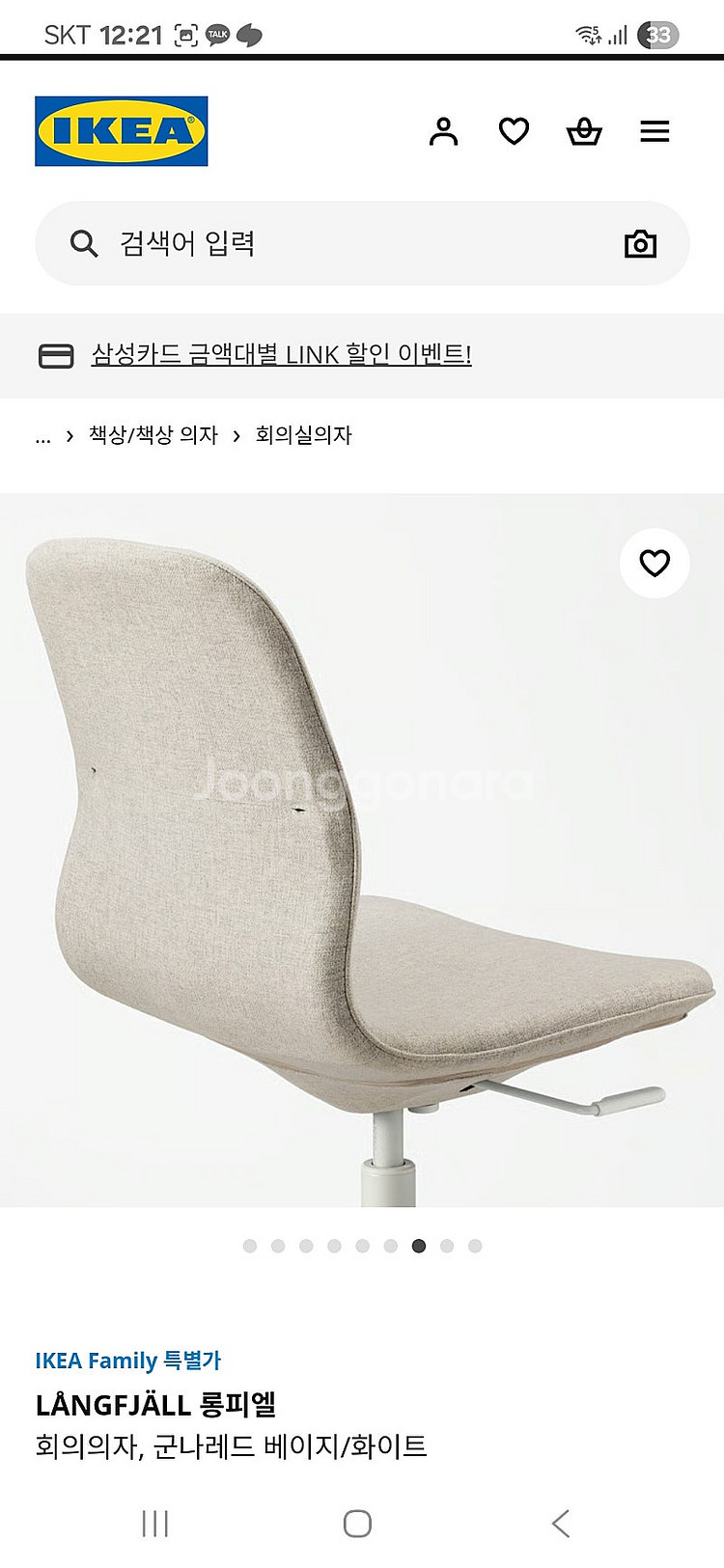
Task: Open the hamburger menu
Action: pos(654,131)
